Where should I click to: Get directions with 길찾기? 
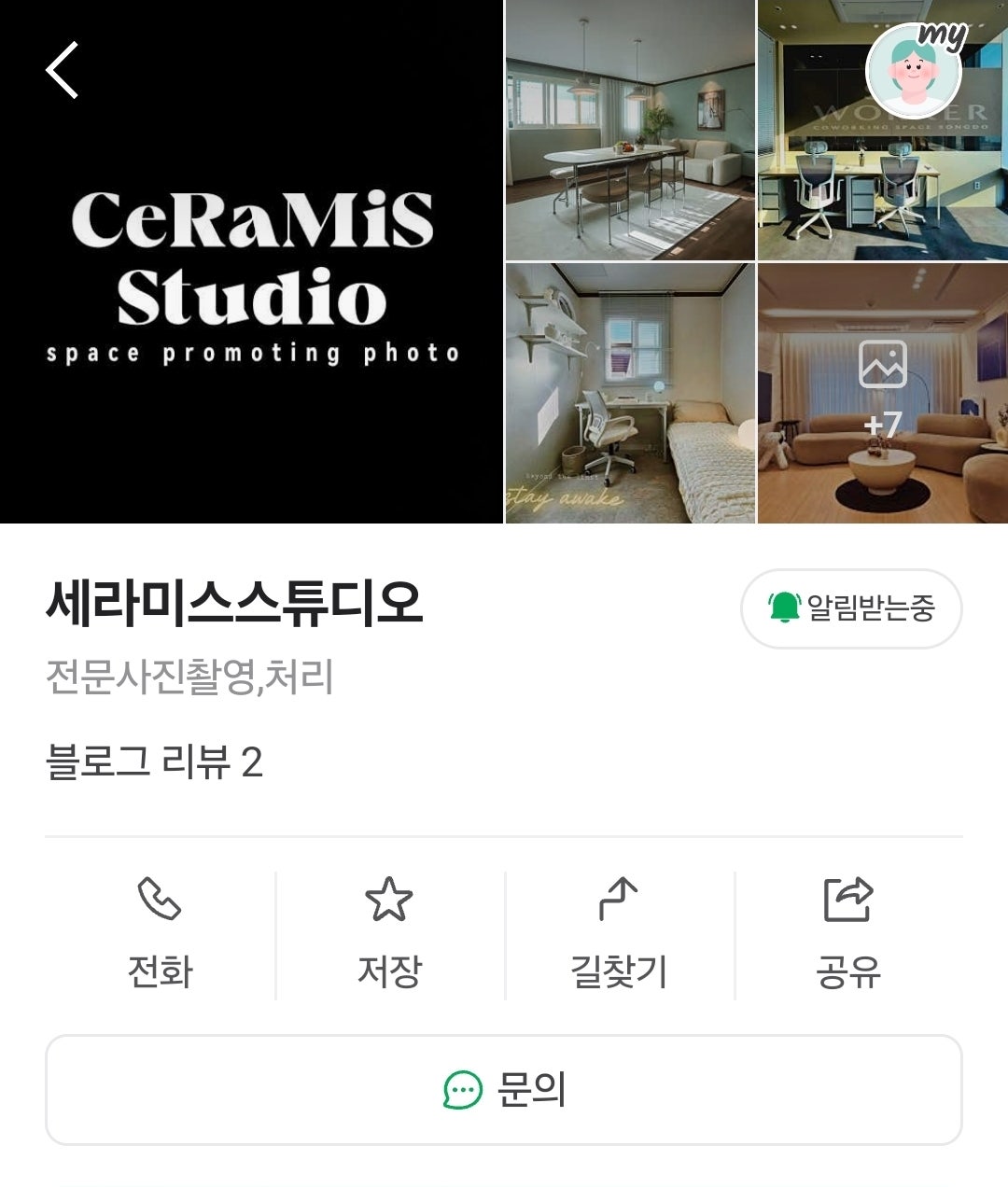point(619,934)
